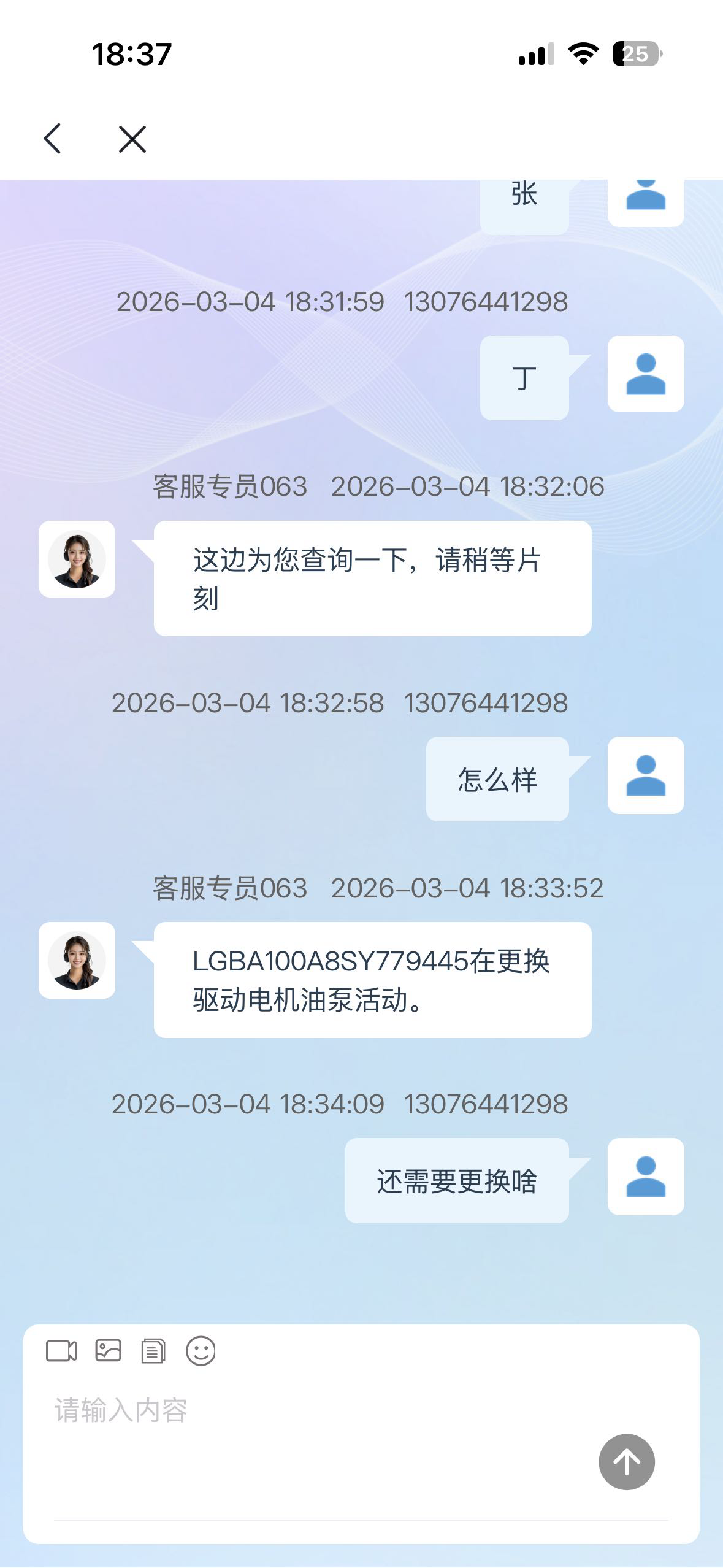Send the message with the up arrow
The height and width of the screenshot is (1568, 723).
[x=626, y=1462]
